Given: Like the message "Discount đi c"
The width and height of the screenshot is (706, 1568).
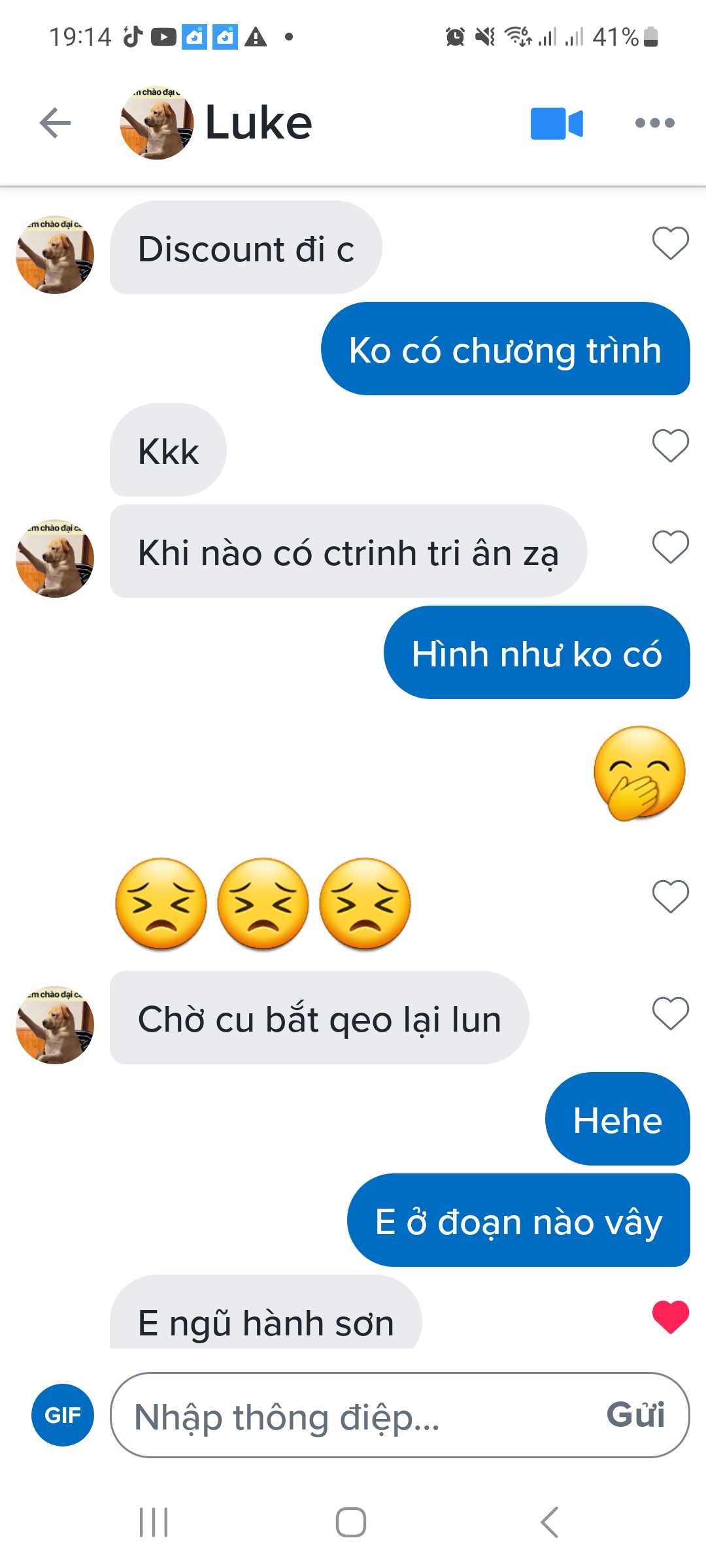Looking at the screenshot, I should (x=671, y=243).
